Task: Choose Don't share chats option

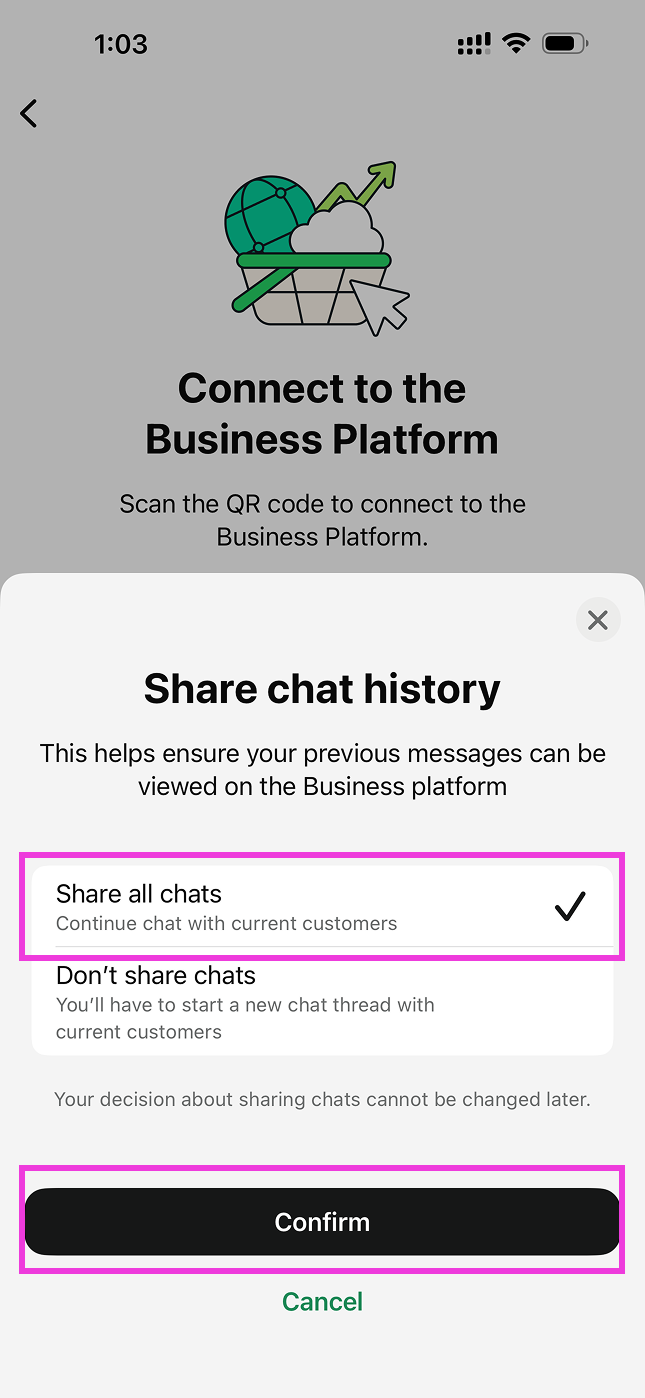Action: pyautogui.click(x=322, y=1002)
